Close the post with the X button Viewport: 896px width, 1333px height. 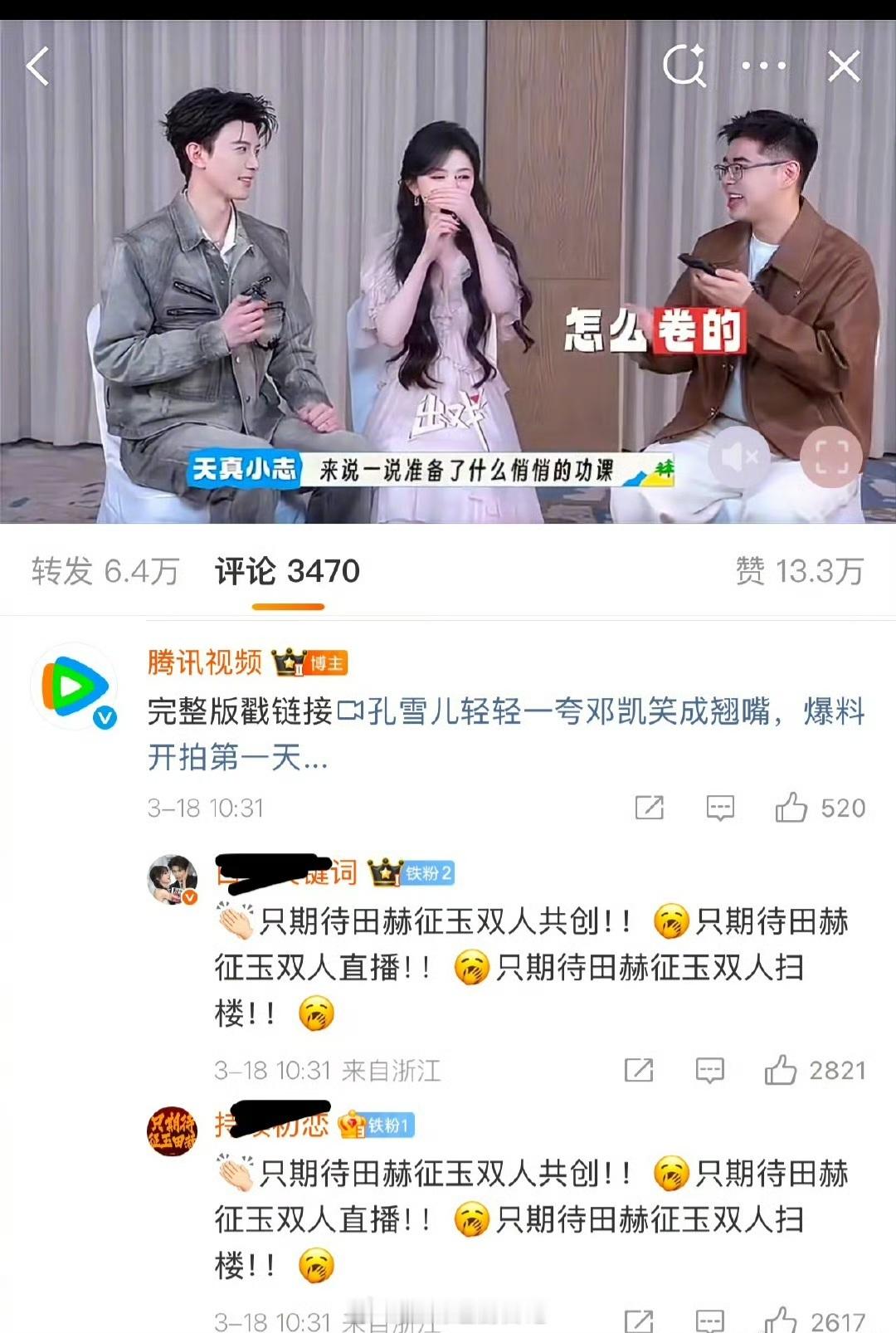[x=845, y=66]
